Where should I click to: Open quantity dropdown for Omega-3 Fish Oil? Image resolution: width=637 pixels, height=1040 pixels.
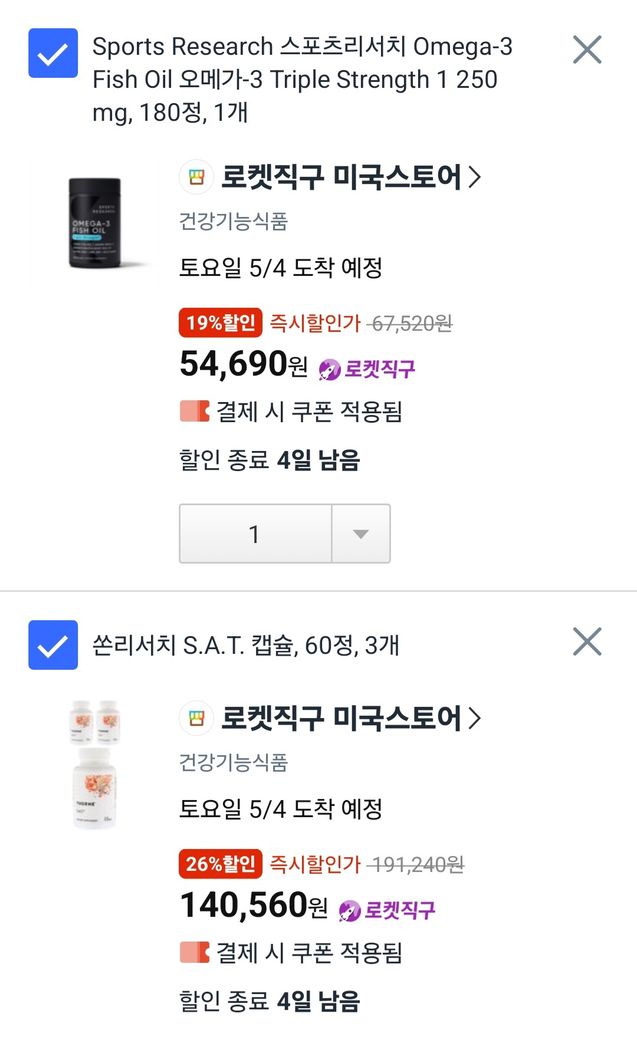361,534
